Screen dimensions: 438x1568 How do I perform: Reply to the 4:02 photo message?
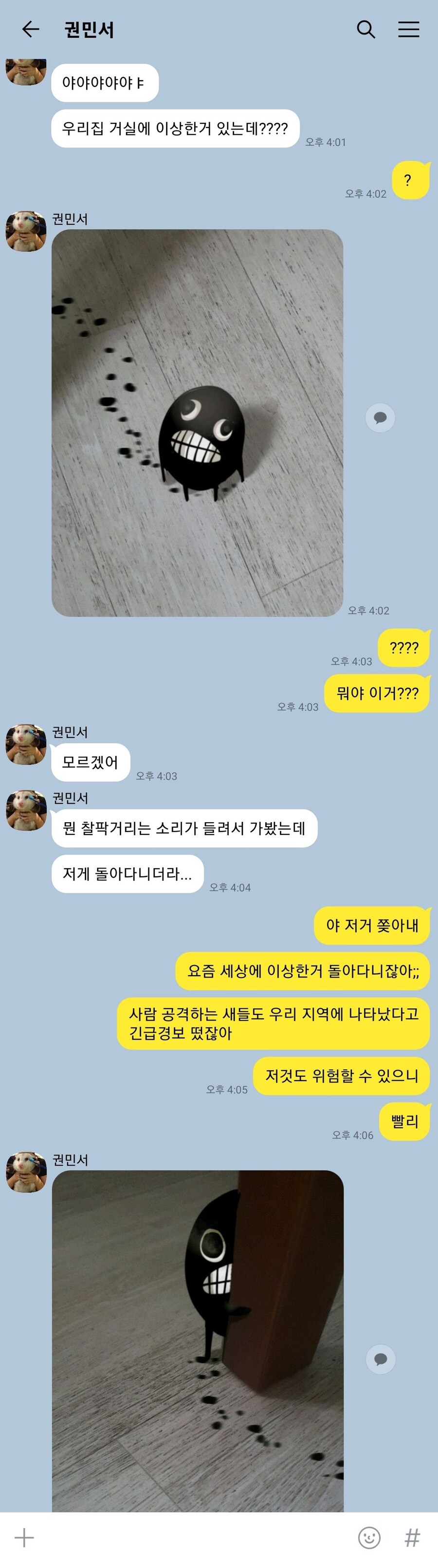[380, 417]
